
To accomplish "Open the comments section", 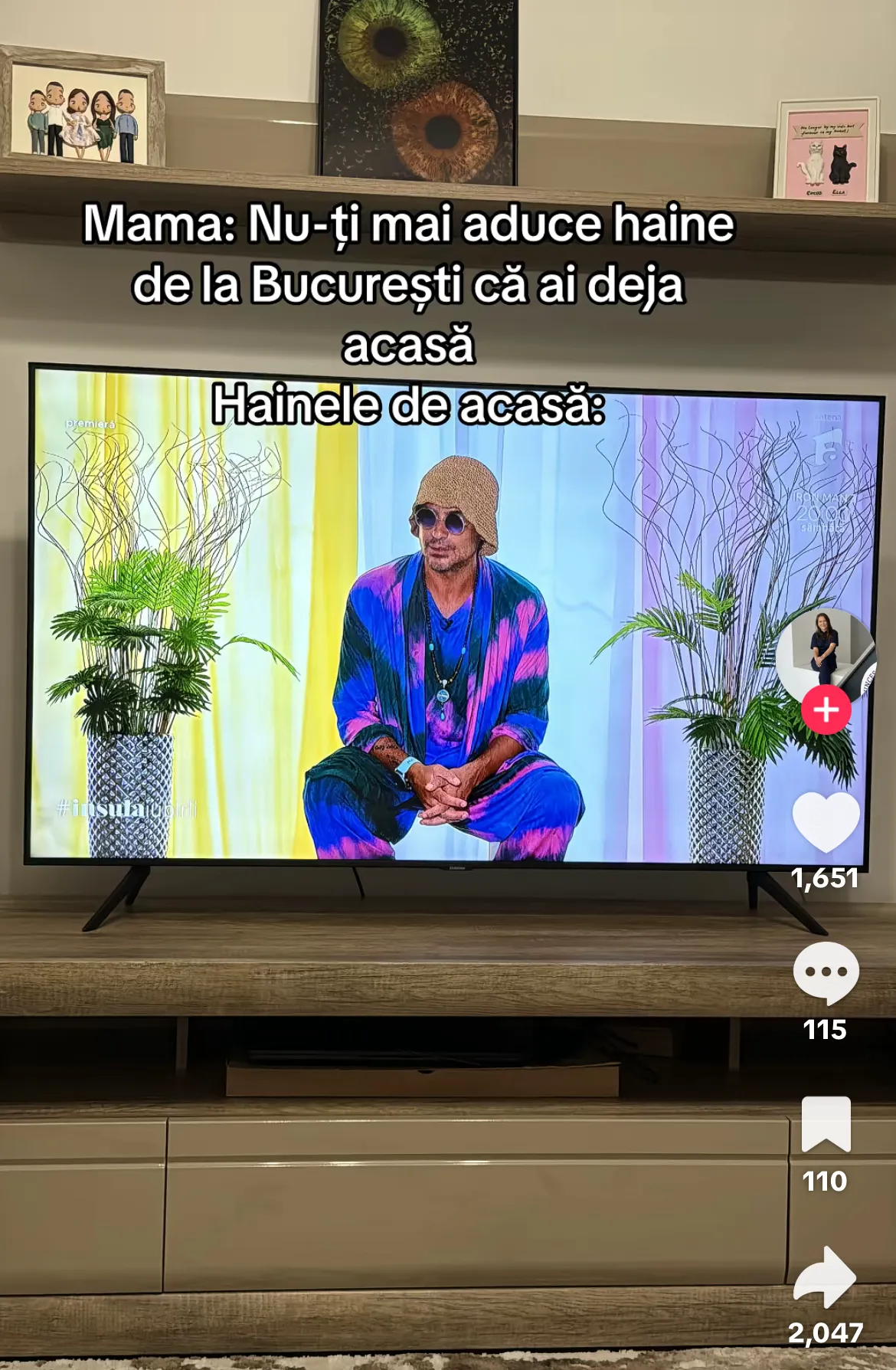I will tap(826, 972).
